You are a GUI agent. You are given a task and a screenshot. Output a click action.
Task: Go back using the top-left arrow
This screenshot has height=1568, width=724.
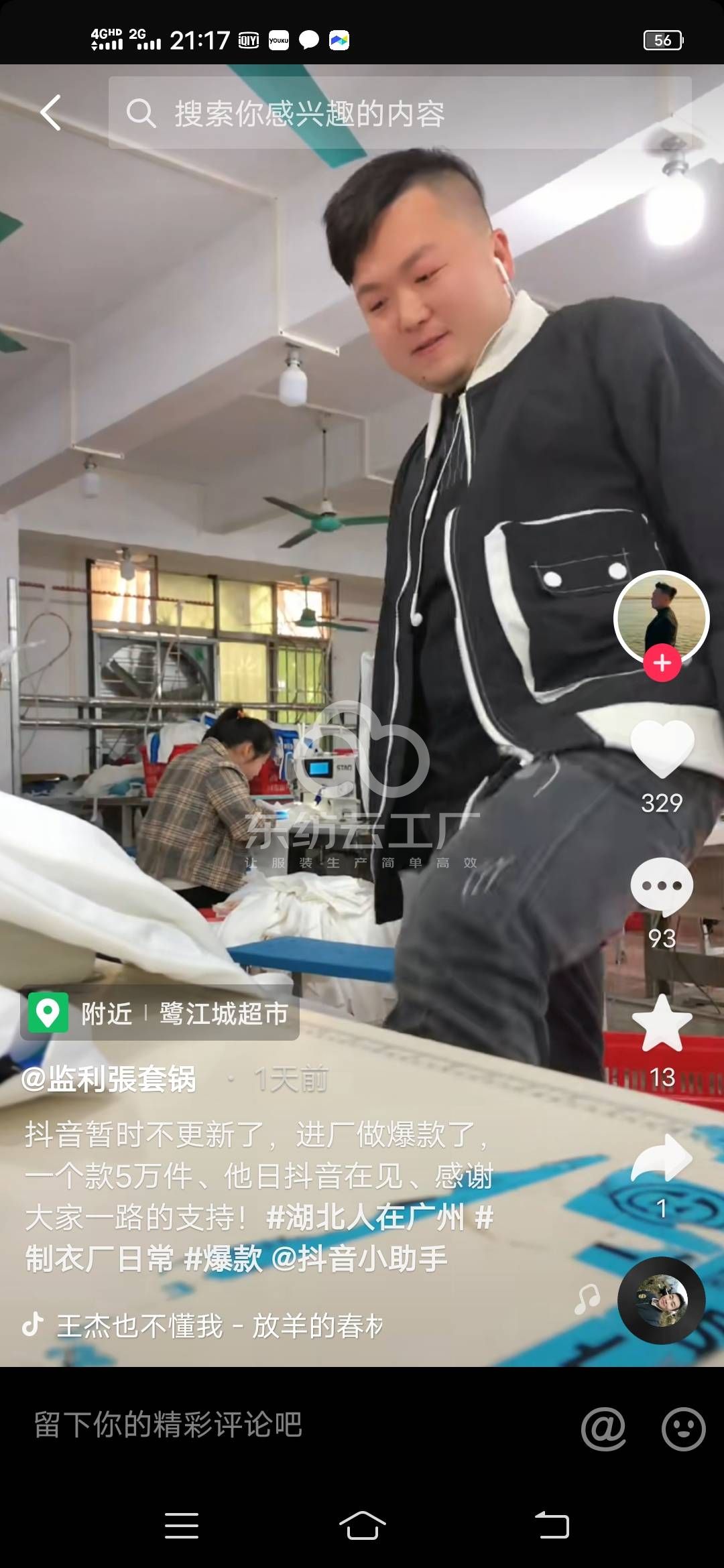tap(51, 112)
